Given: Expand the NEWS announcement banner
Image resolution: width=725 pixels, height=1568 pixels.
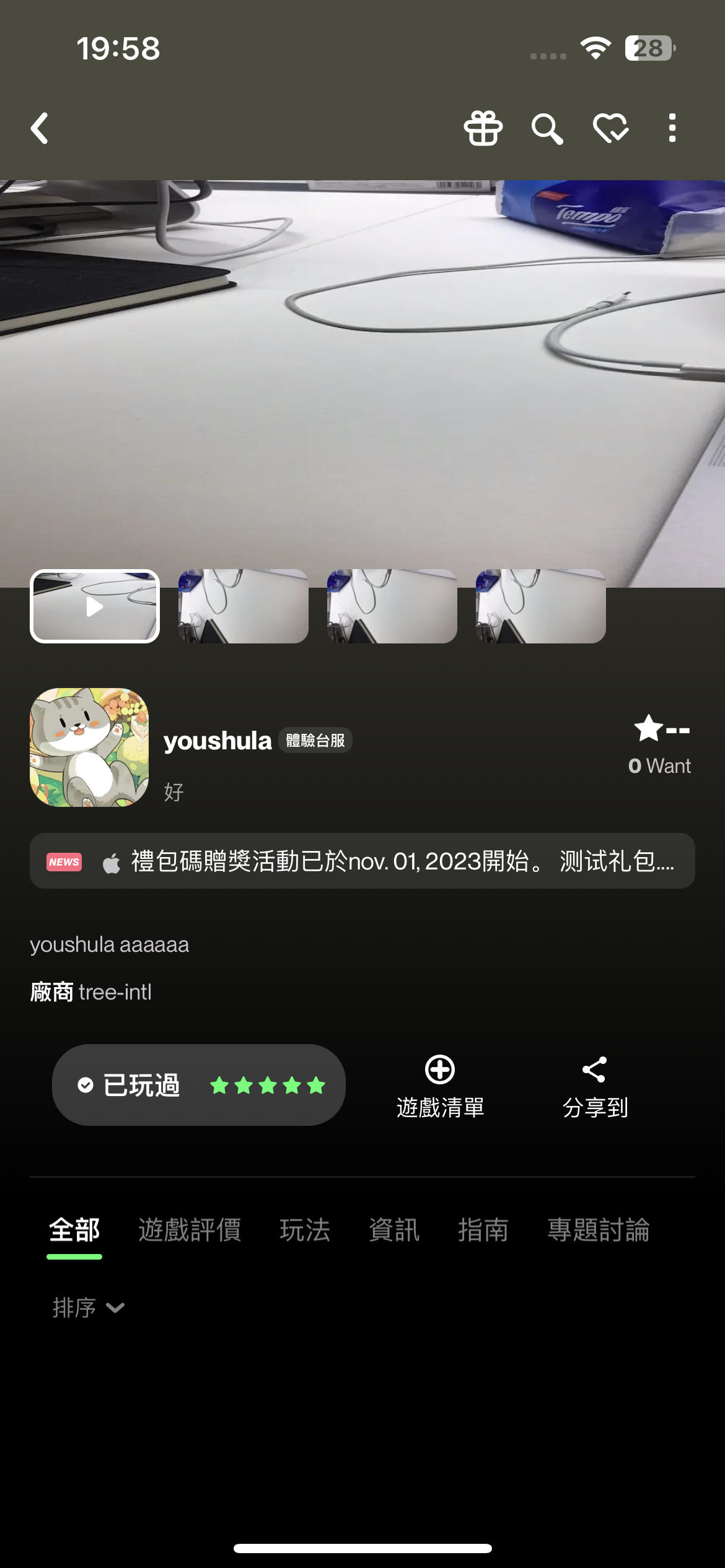Looking at the screenshot, I should pos(362,861).
